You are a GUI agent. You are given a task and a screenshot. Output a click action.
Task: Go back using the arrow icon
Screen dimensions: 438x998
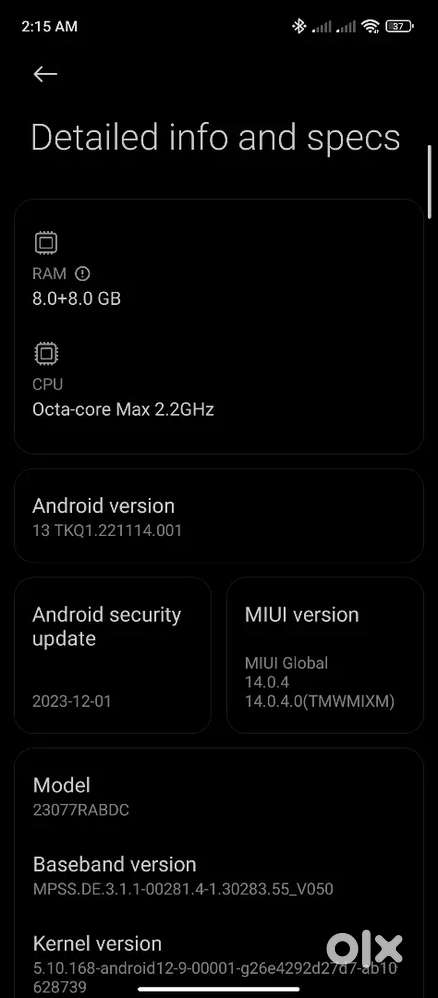pos(45,74)
